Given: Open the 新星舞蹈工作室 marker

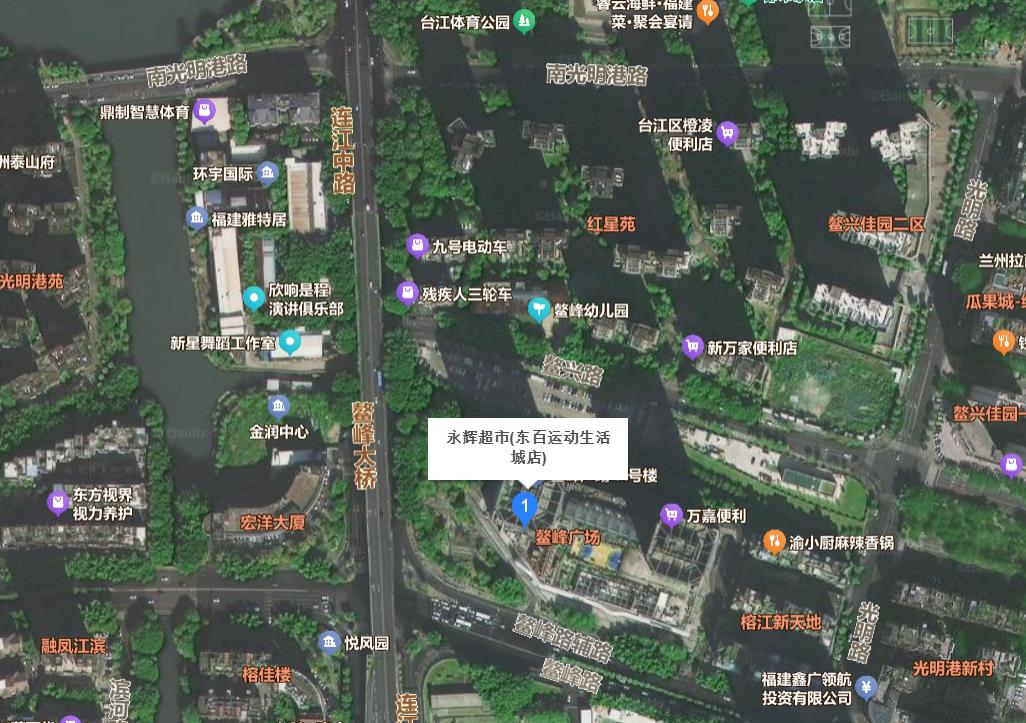Looking at the screenshot, I should point(290,343).
